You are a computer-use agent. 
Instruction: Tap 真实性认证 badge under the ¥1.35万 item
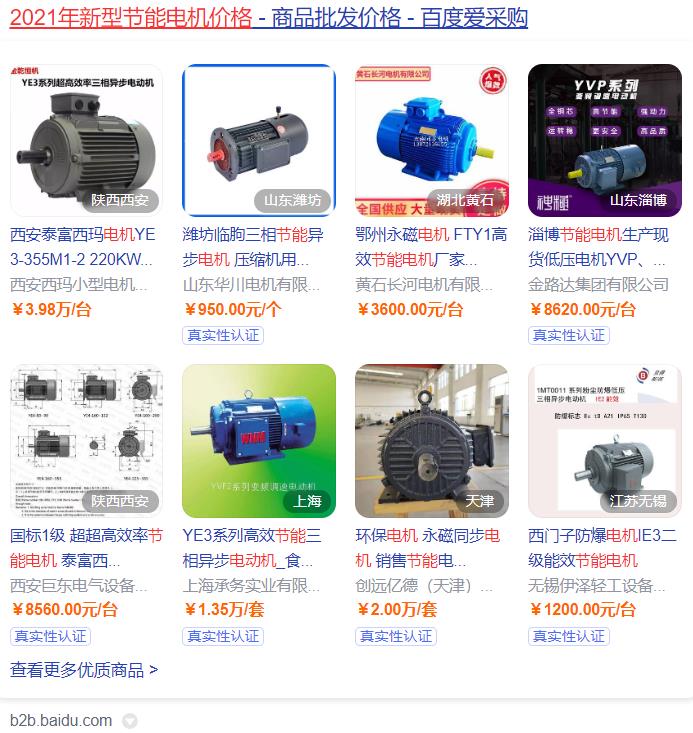pyautogui.click(x=223, y=635)
